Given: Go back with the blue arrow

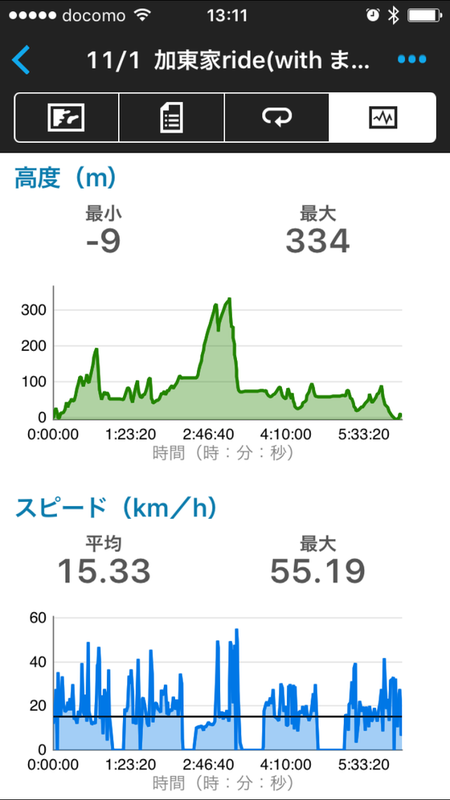Looking at the screenshot, I should (x=21, y=60).
